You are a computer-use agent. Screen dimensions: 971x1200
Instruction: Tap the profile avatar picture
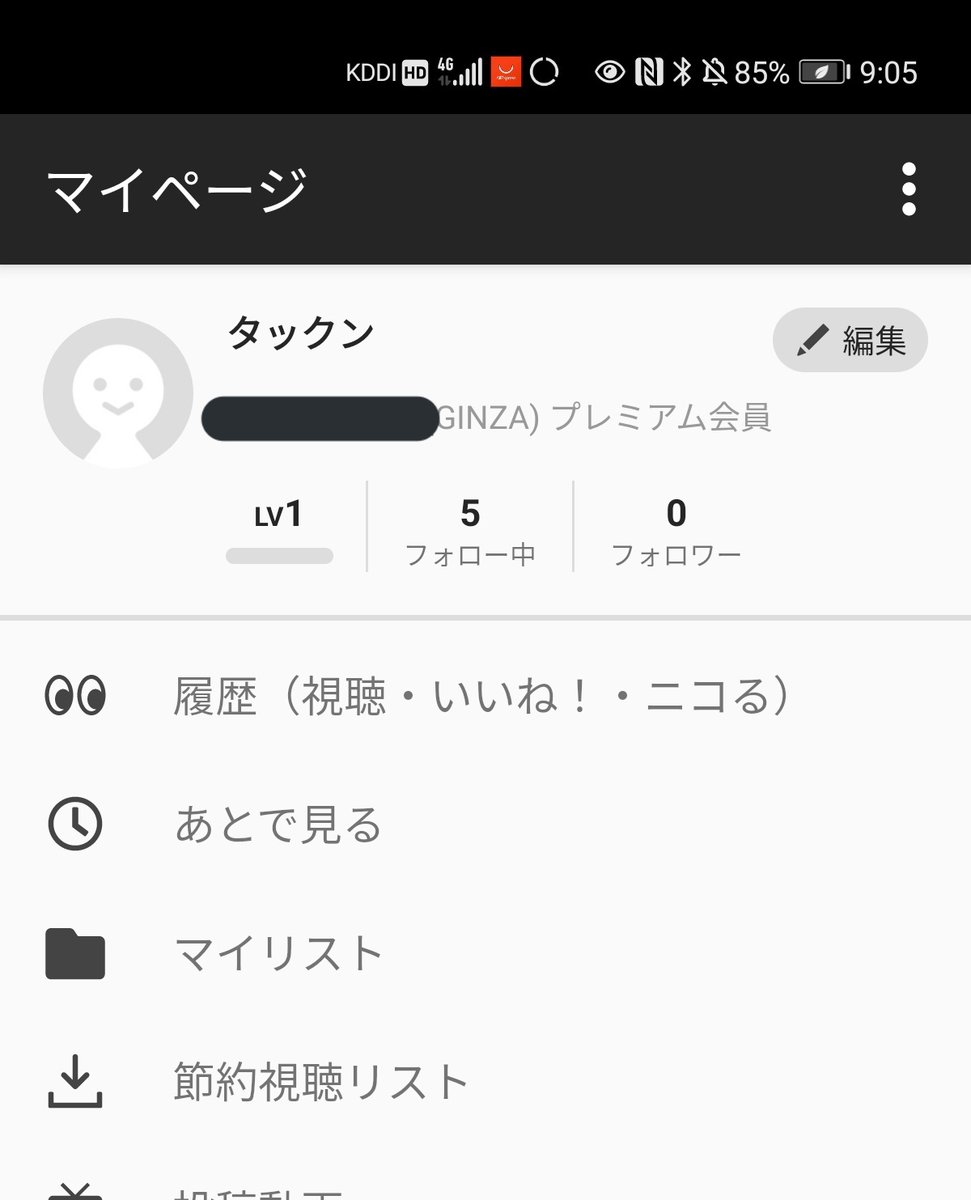118,392
